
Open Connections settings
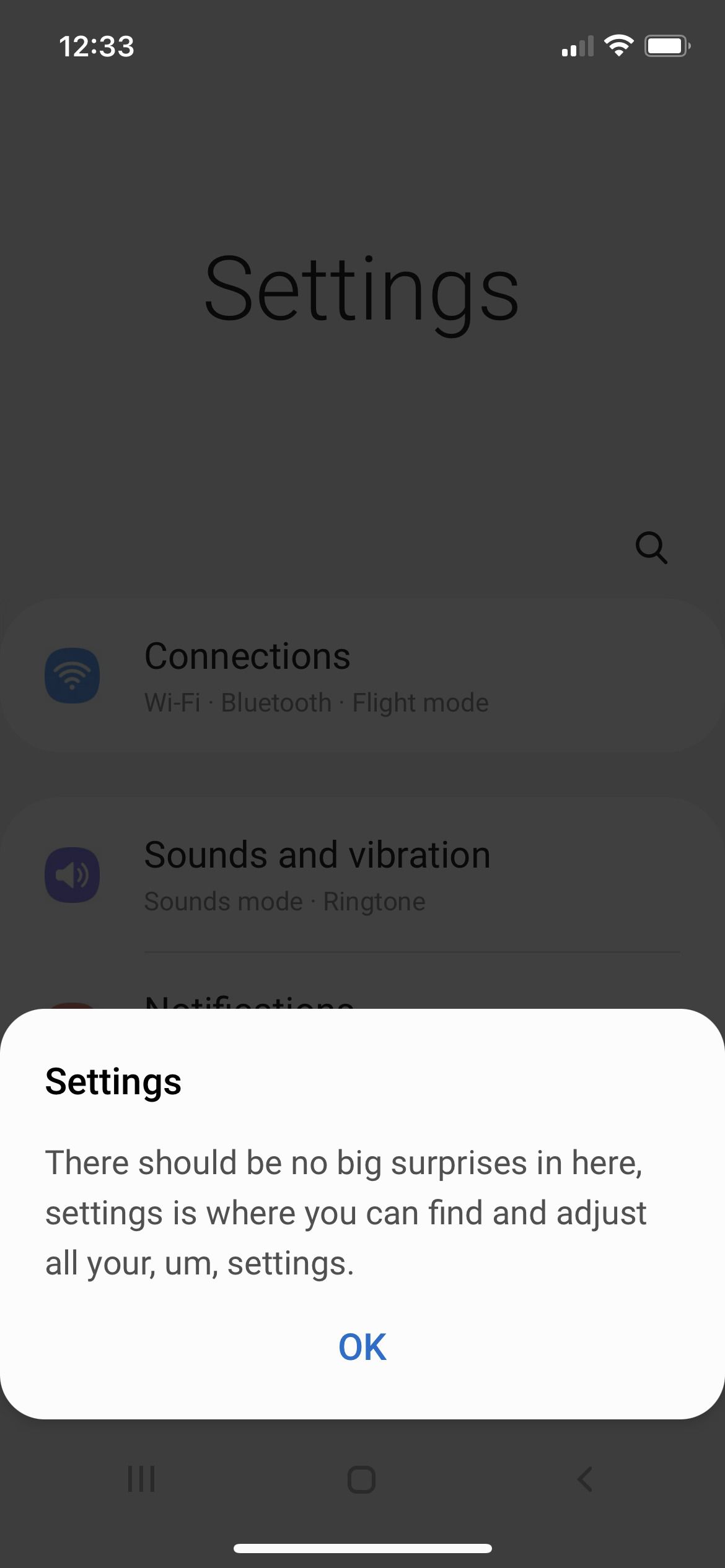click(x=362, y=676)
